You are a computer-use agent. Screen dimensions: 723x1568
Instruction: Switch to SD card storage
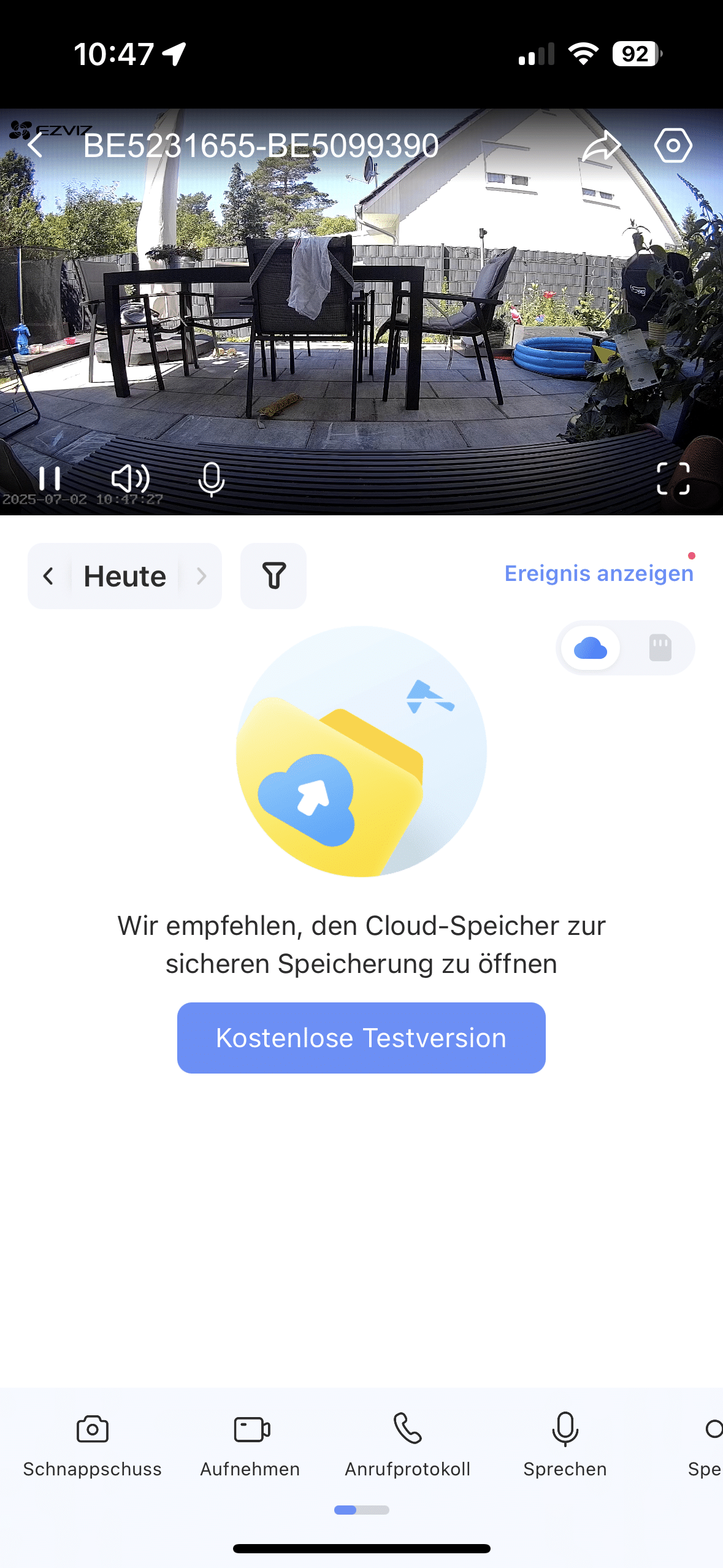pos(660,648)
